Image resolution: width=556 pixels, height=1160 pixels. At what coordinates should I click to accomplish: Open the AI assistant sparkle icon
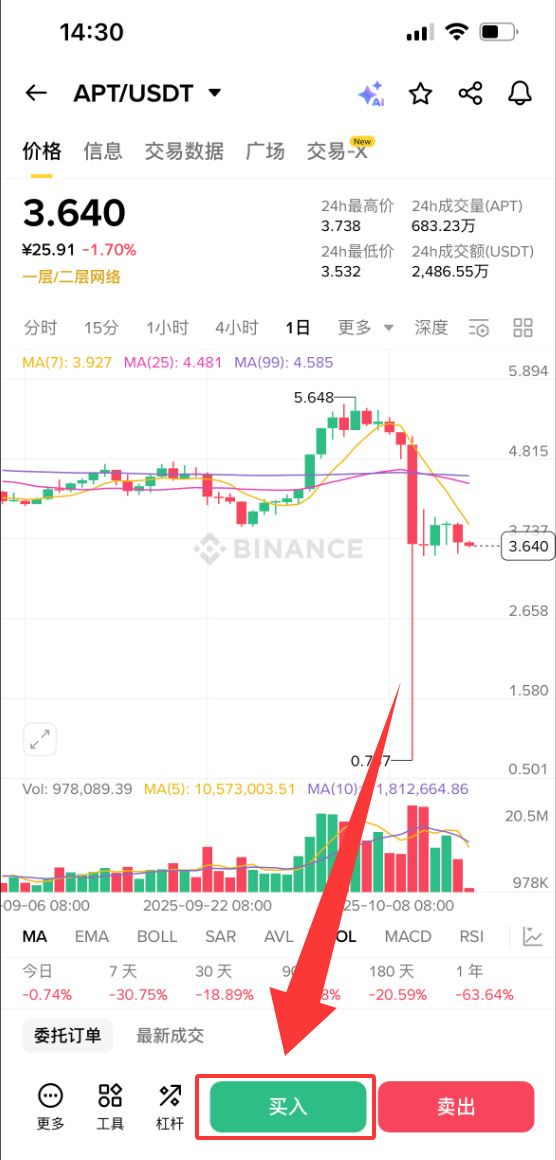pyautogui.click(x=370, y=94)
